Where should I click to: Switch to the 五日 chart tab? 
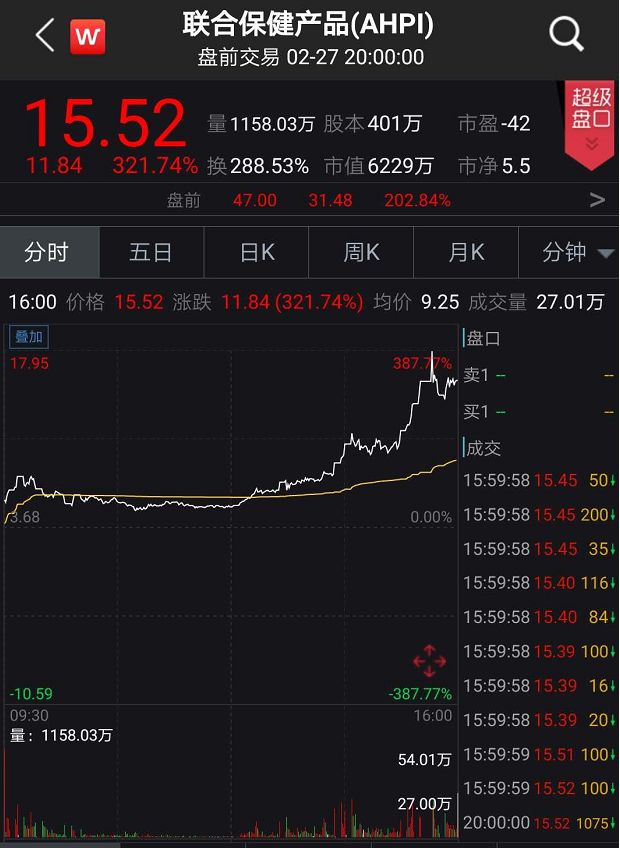click(151, 253)
